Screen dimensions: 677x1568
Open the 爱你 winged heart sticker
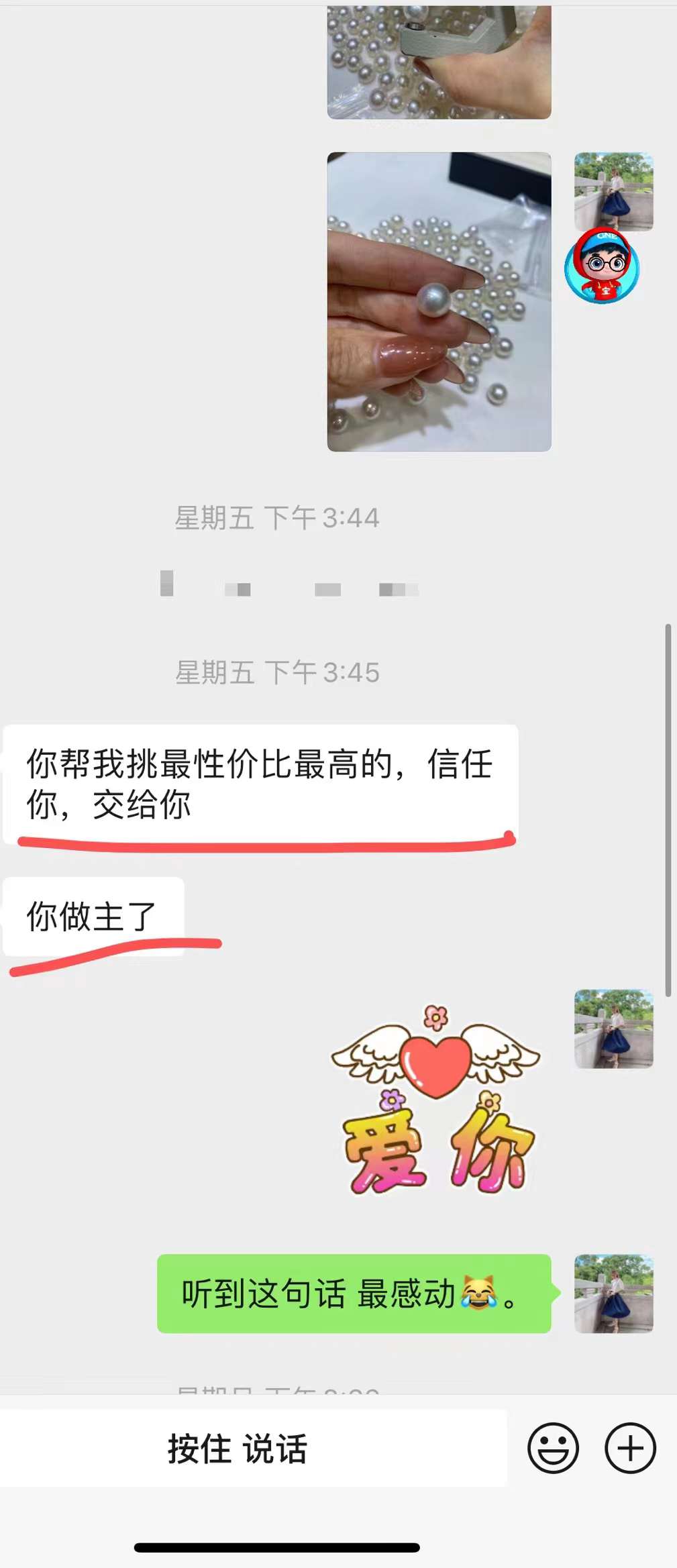point(436,1100)
